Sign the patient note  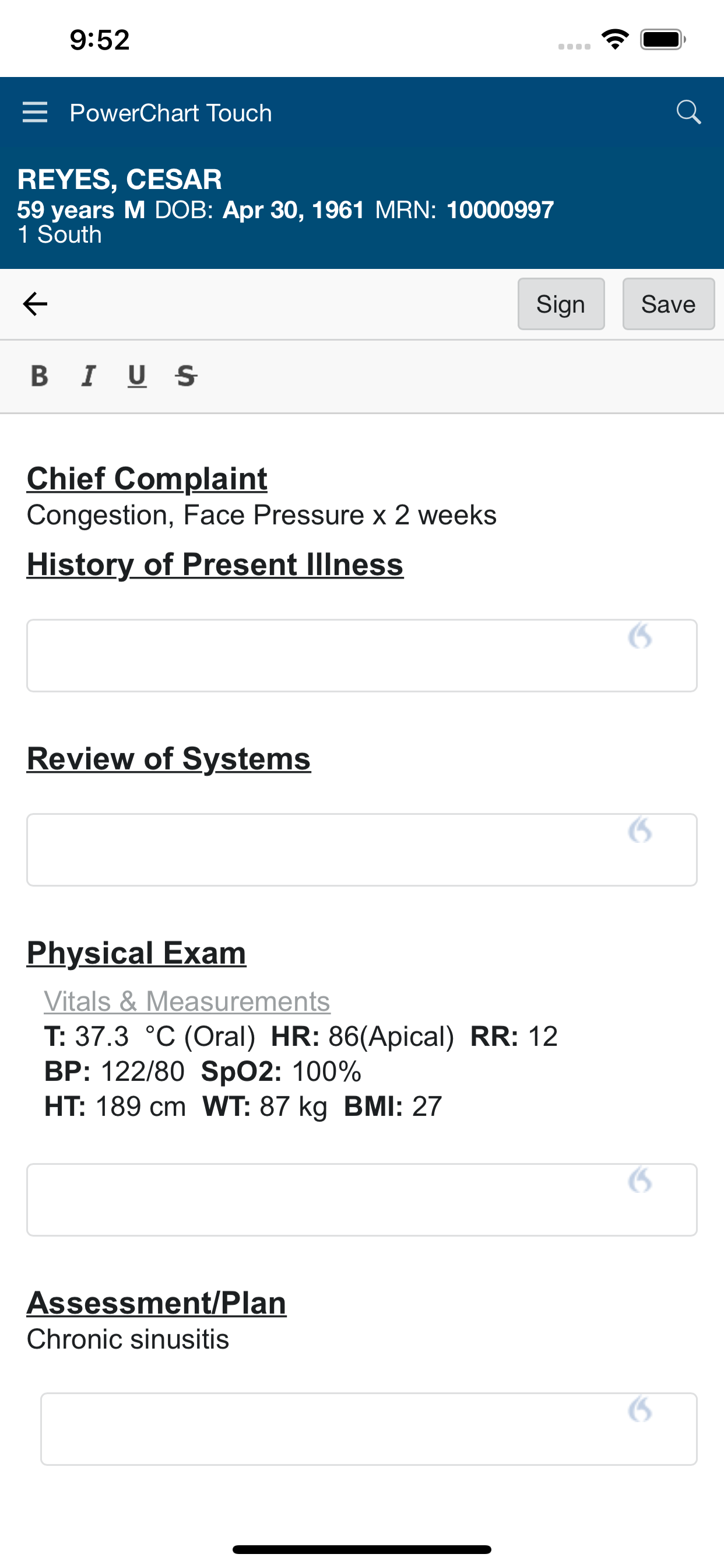click(560, 303)
